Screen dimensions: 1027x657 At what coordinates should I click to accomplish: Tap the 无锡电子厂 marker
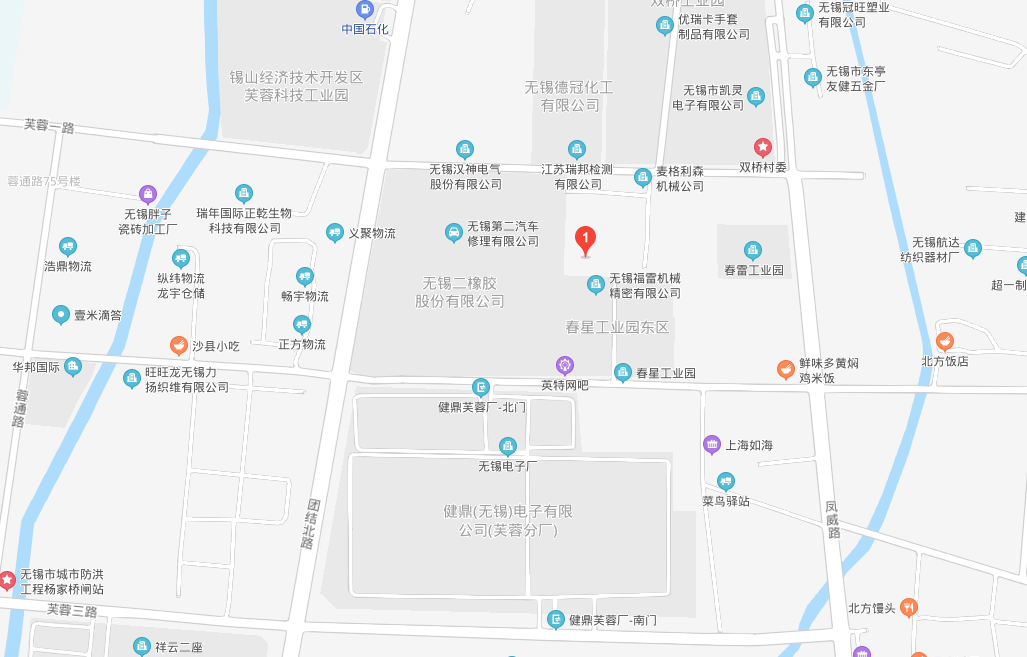pyautogui.click(x=508, y=446)
